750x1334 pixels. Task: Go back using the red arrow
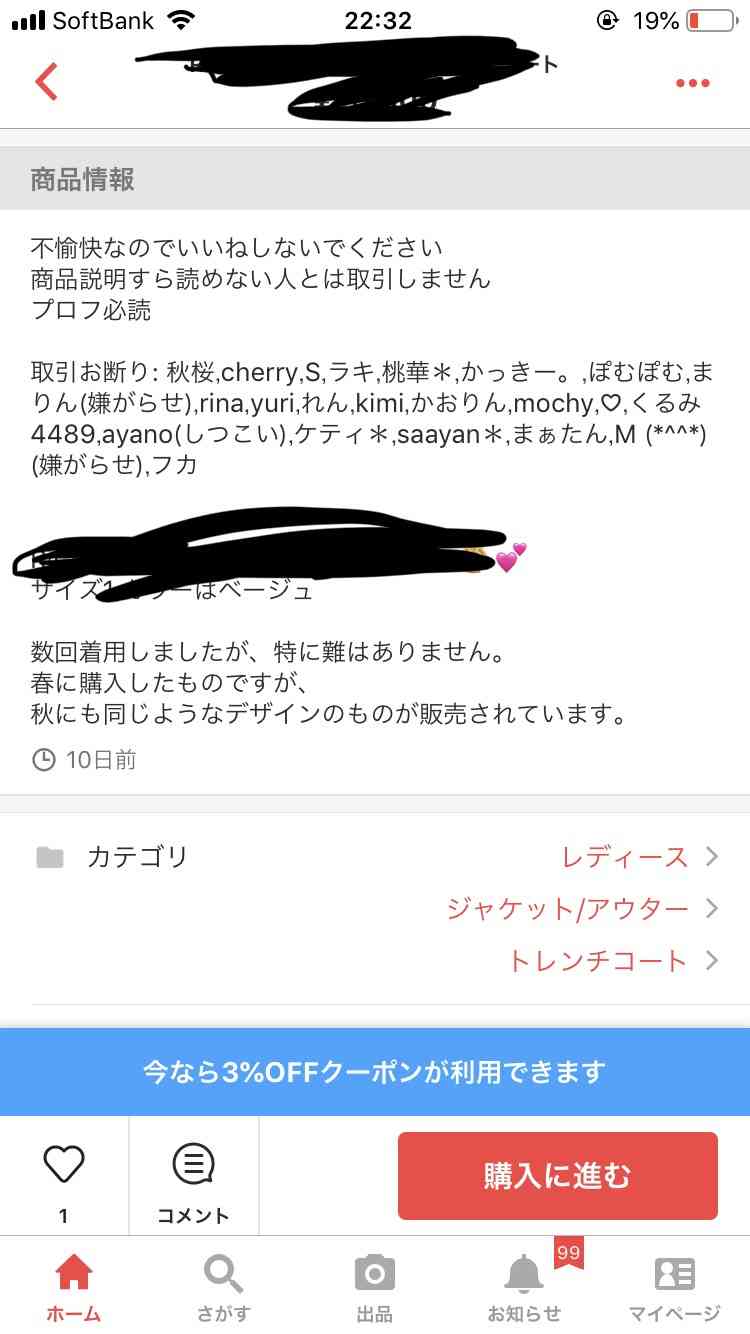(46, 82)
